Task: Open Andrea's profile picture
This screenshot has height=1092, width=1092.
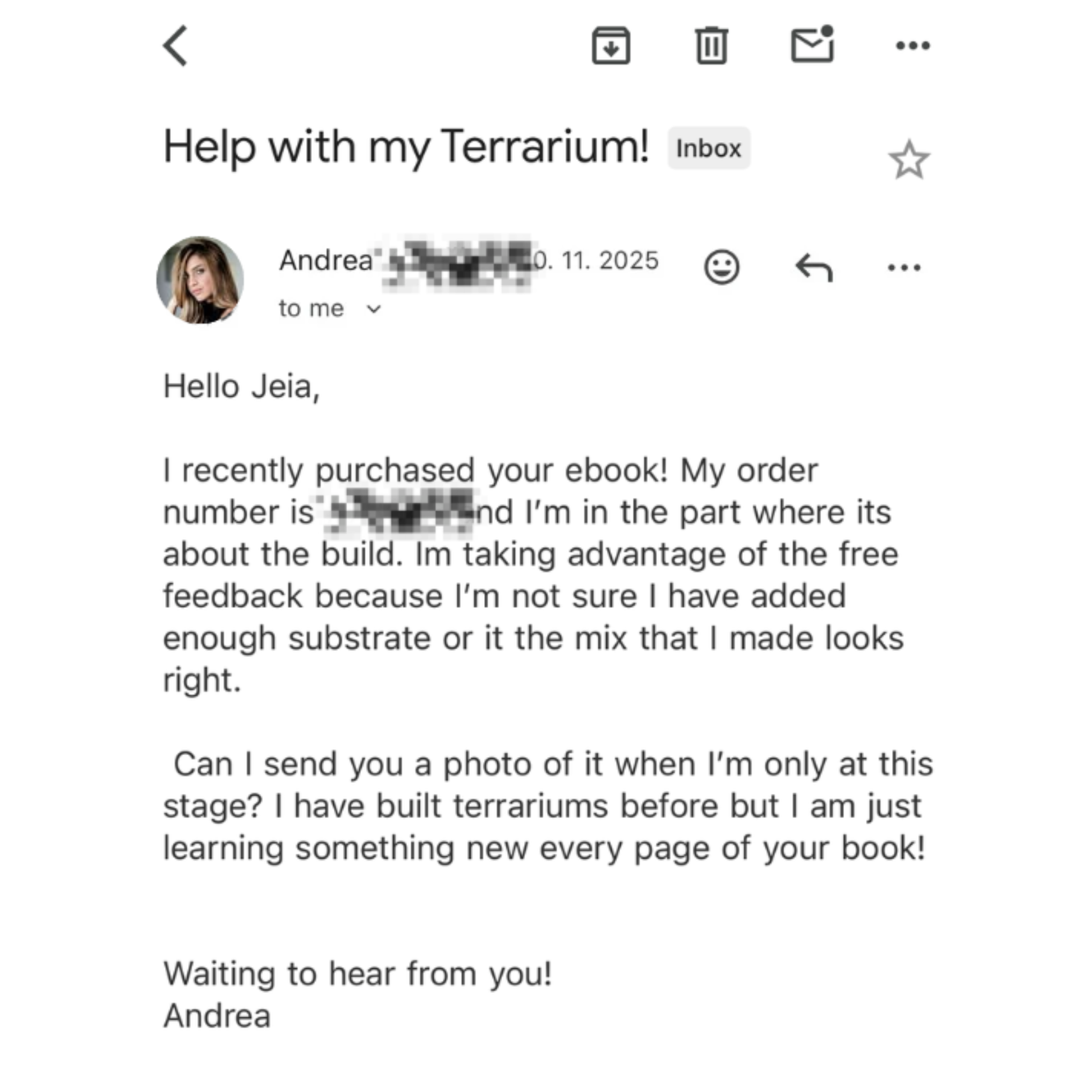Action: 200,281
